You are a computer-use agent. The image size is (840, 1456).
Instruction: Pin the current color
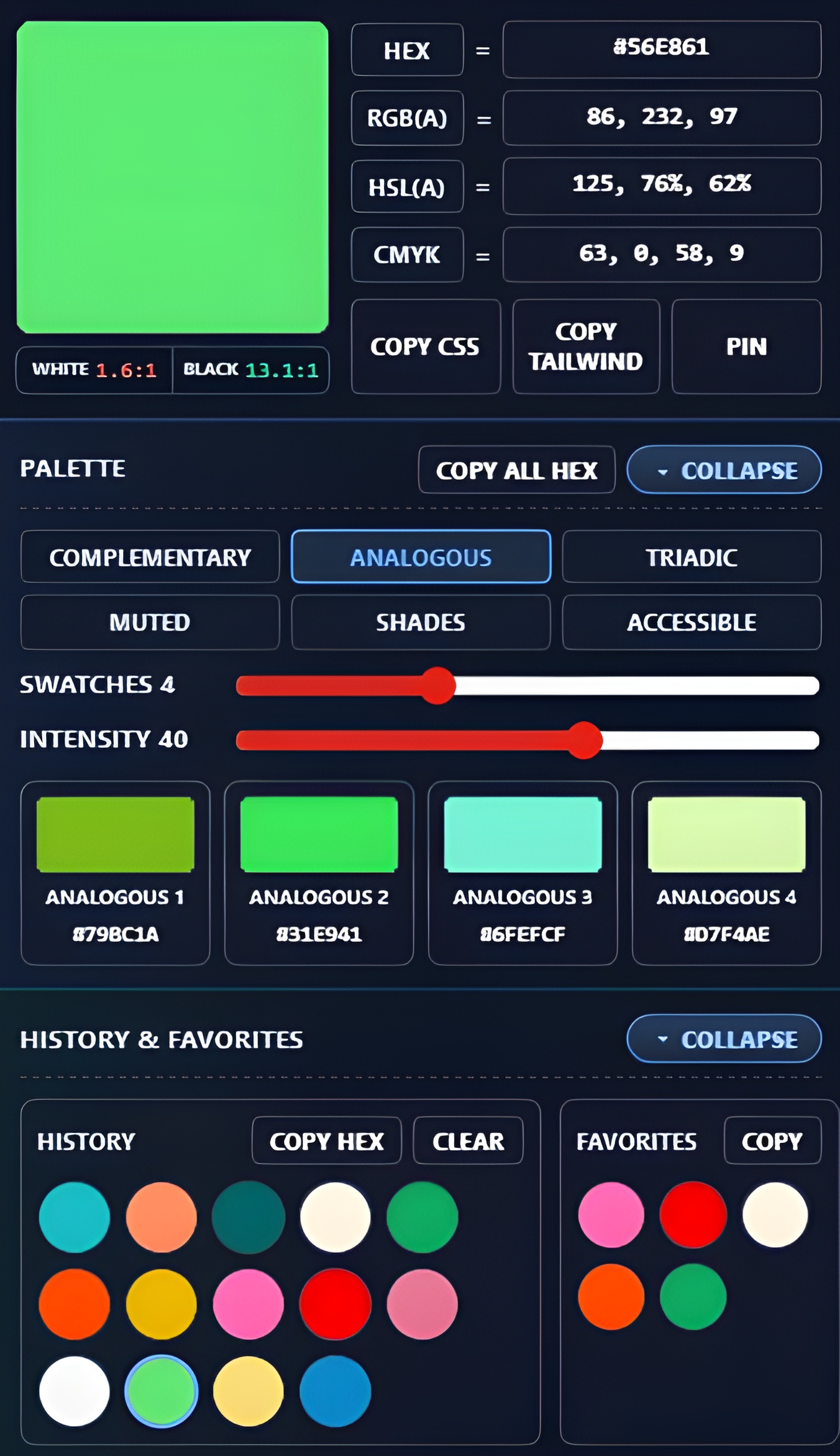(746, 347)
